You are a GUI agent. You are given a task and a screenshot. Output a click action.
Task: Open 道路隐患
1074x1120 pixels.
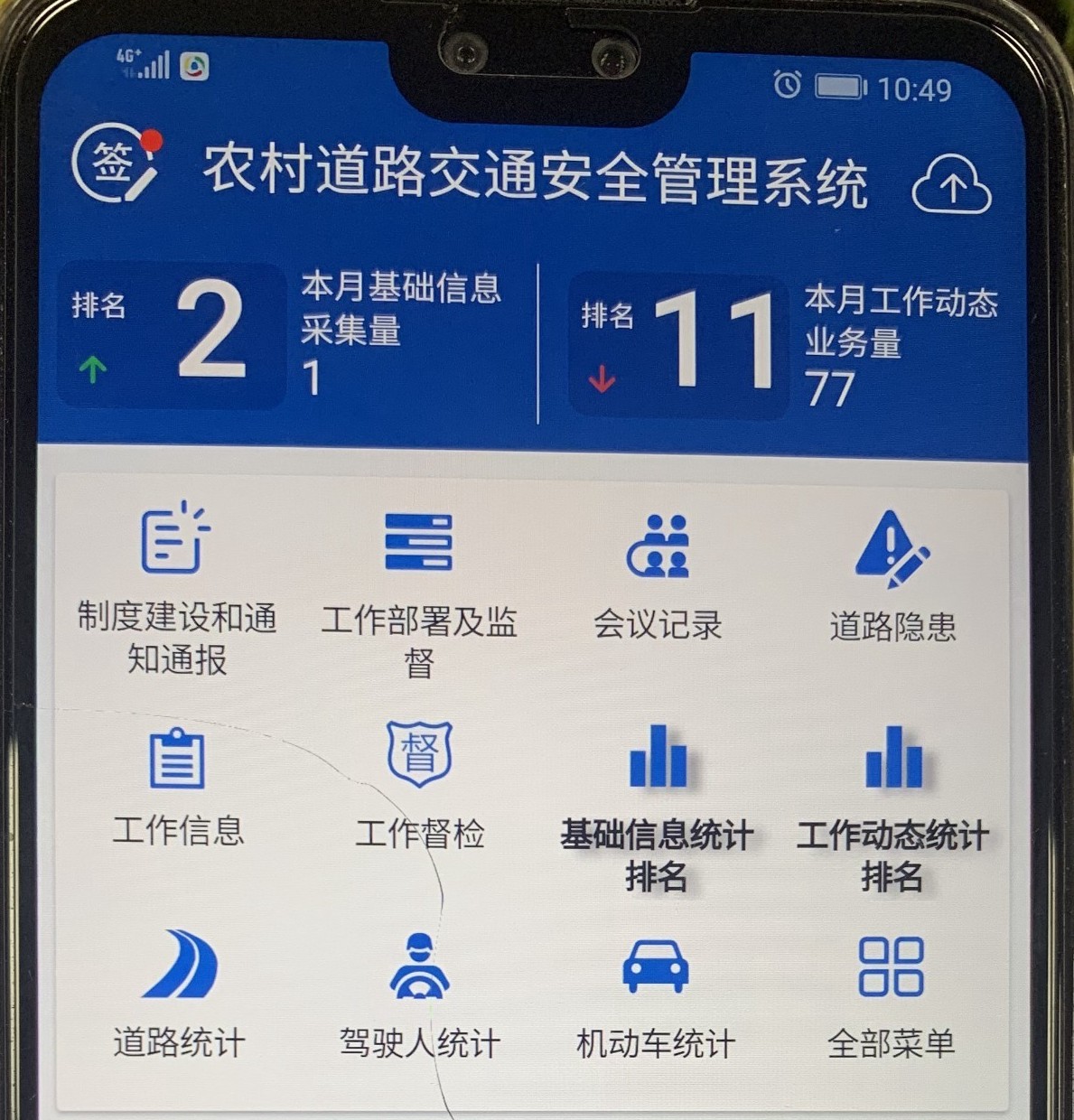892,578
